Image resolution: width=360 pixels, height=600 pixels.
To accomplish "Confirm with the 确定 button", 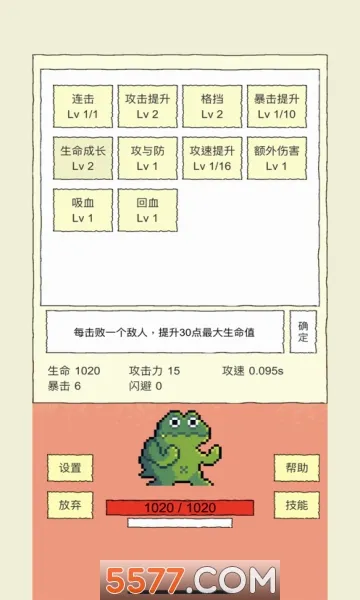I will tap(303, 332).
